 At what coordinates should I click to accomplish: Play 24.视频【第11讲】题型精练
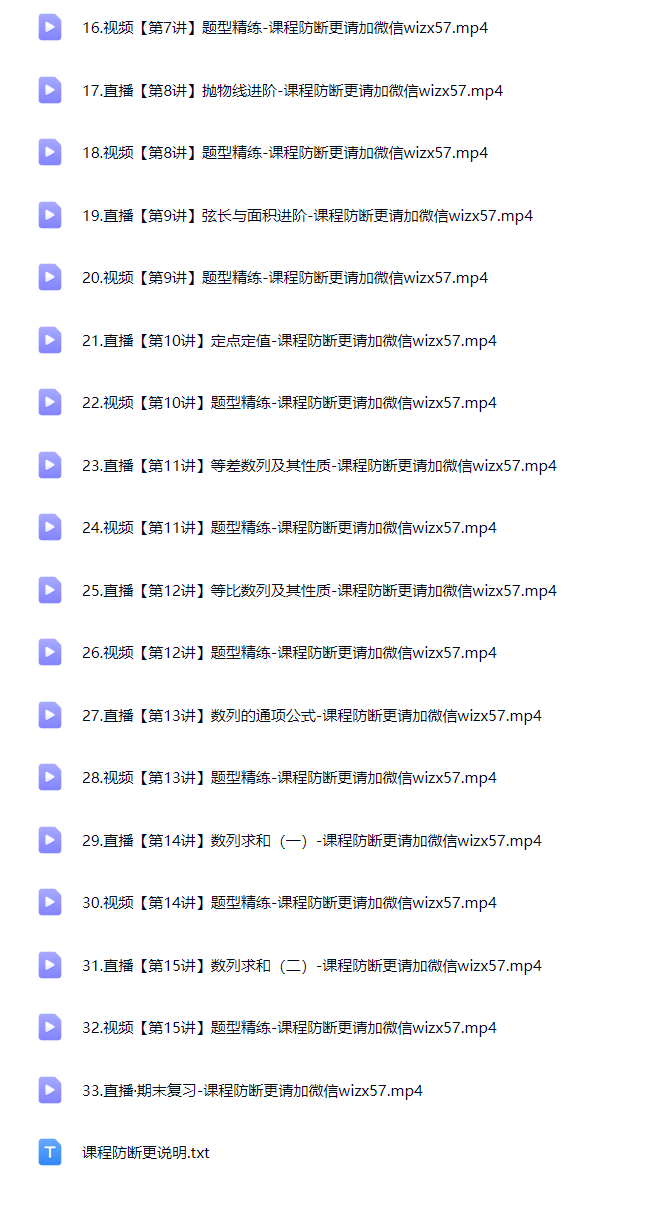(x=289, y=528)
